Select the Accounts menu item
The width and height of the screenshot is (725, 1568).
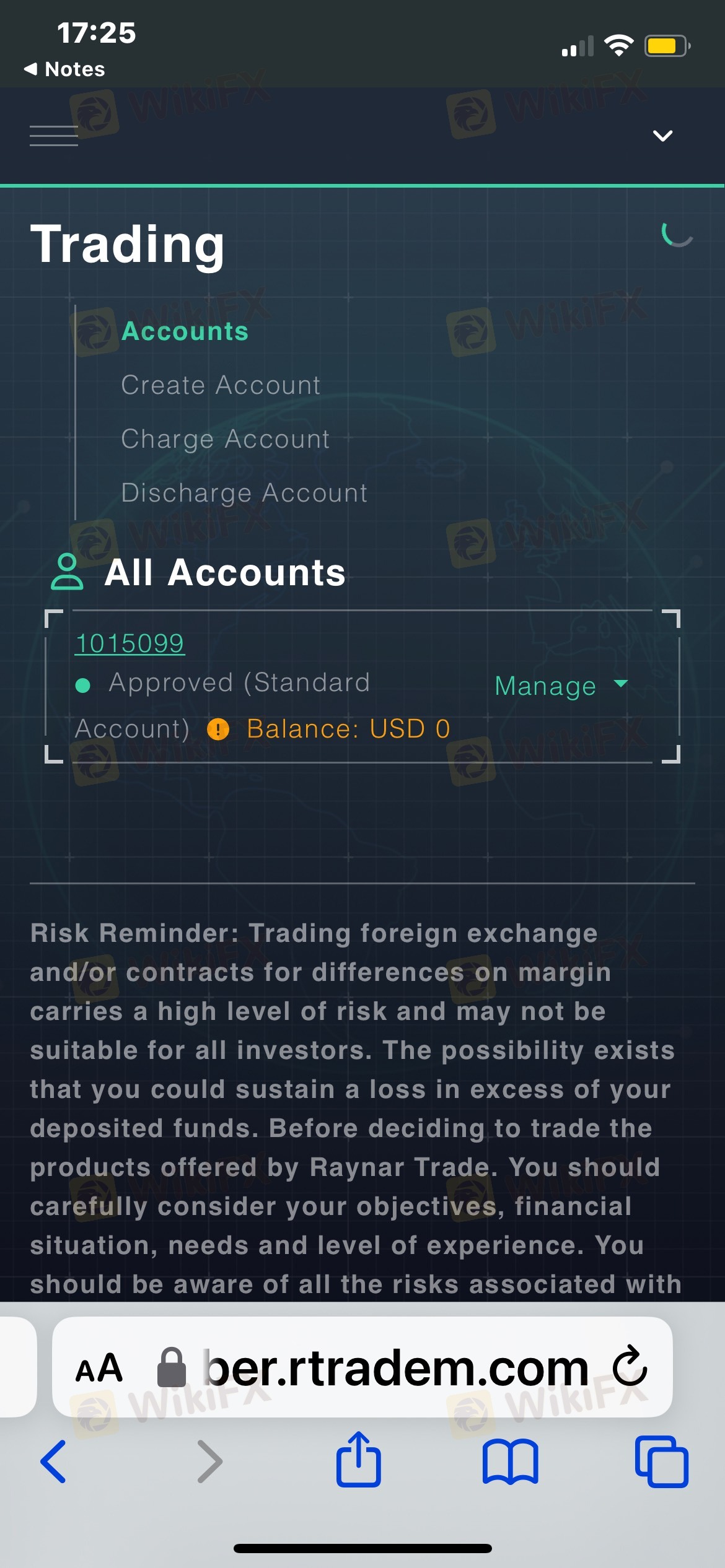[185, 331]
